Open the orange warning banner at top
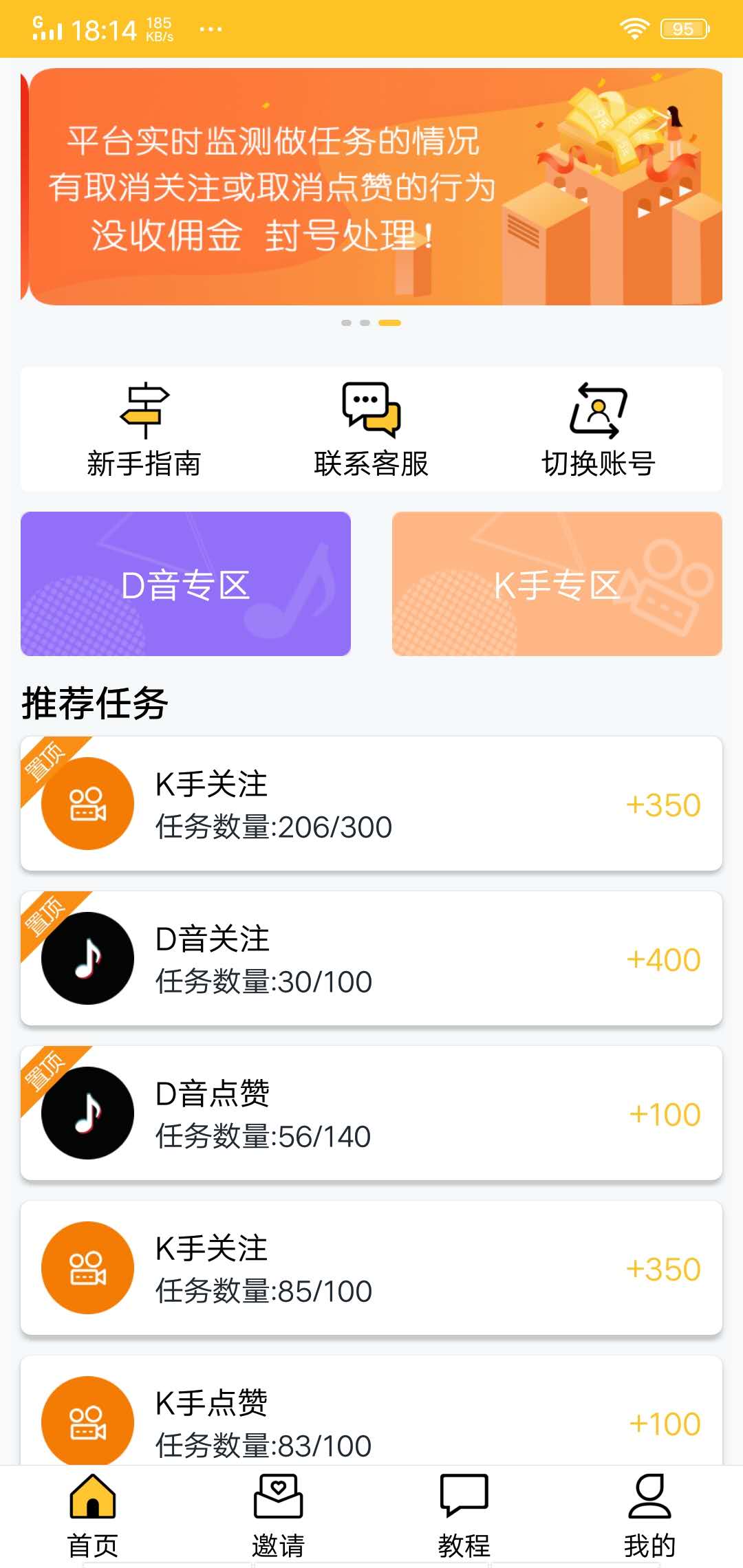This screenshot has height=1568, width=743. [371, 186]
